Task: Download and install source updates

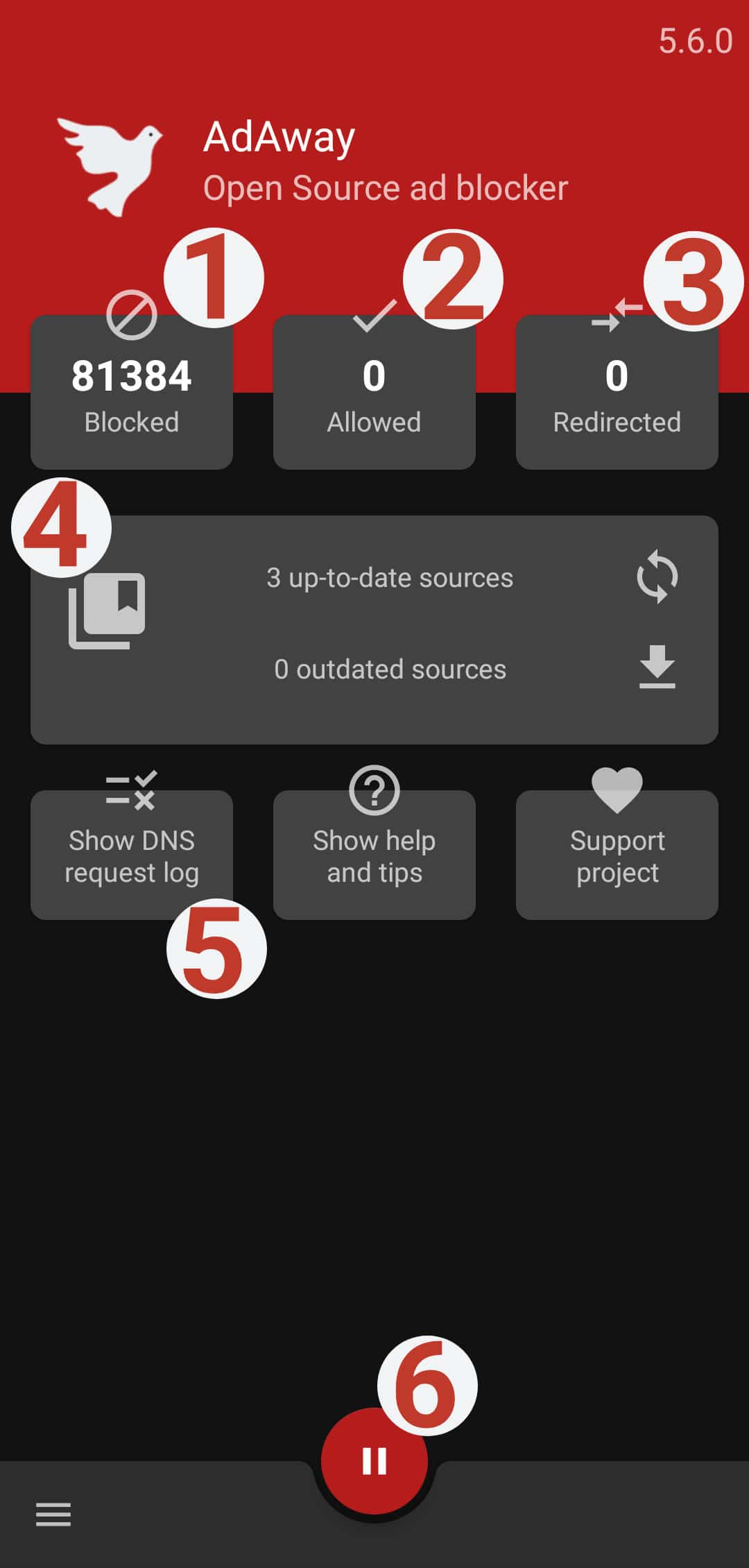Action: [657, 667]
